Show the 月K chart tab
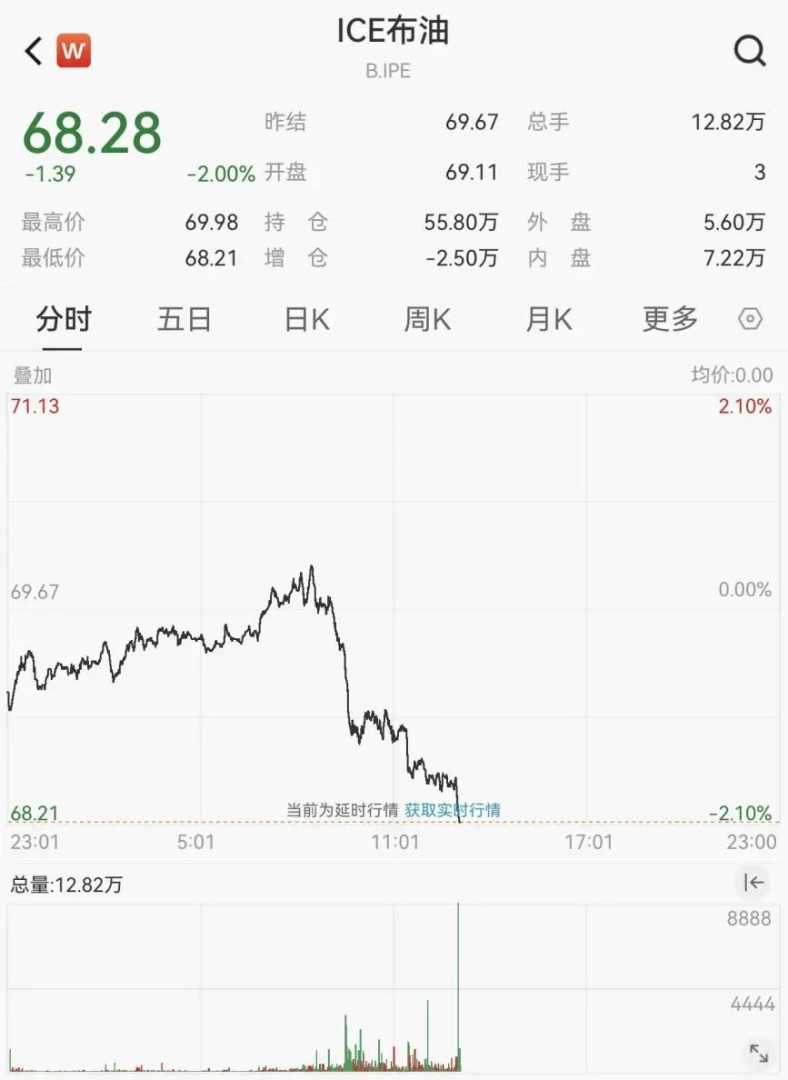The width and height of the screenshot is (788, 1080). [x=549, y=320]
